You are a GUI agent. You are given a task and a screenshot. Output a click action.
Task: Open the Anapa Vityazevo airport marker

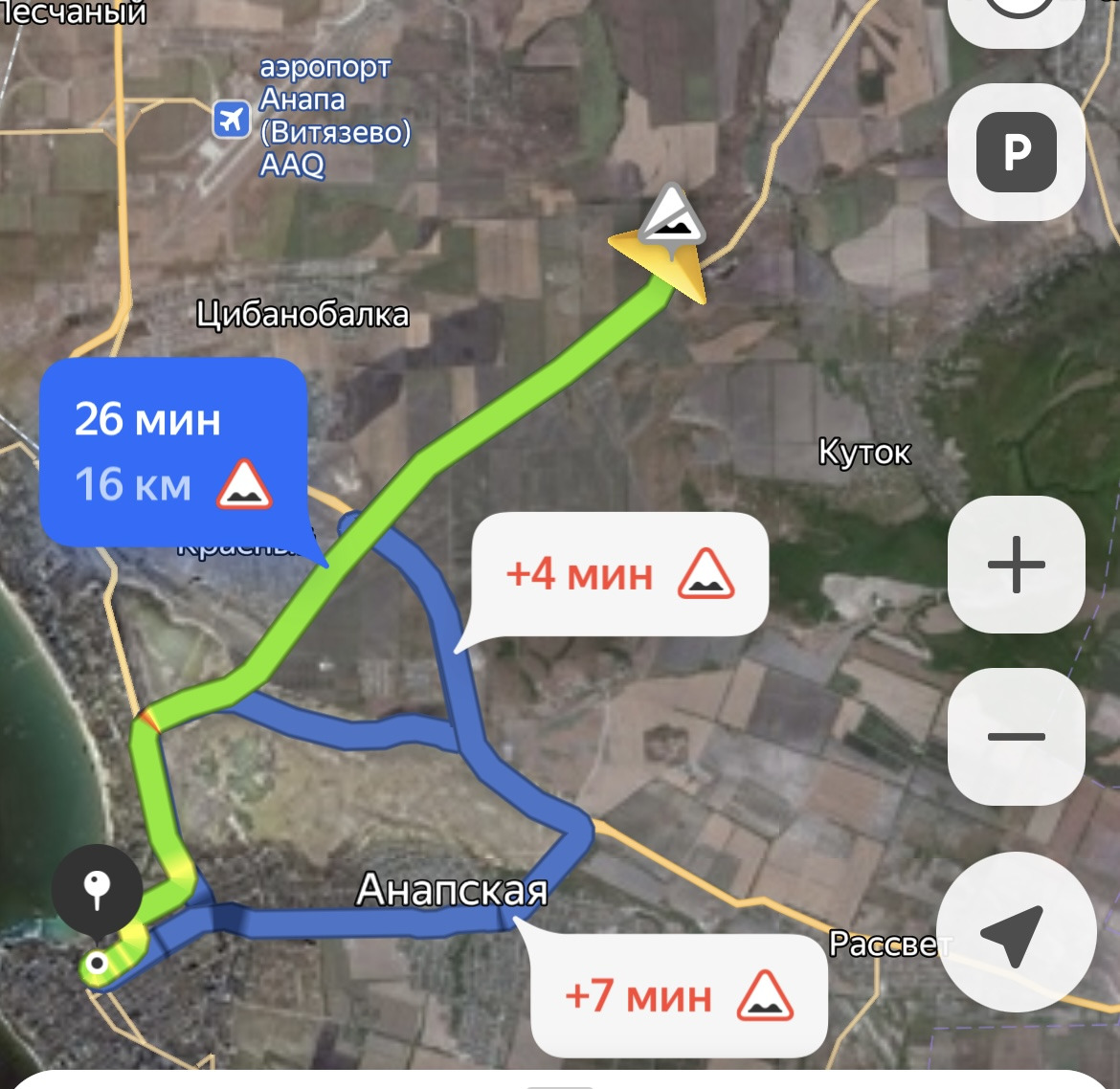point(232,120)
